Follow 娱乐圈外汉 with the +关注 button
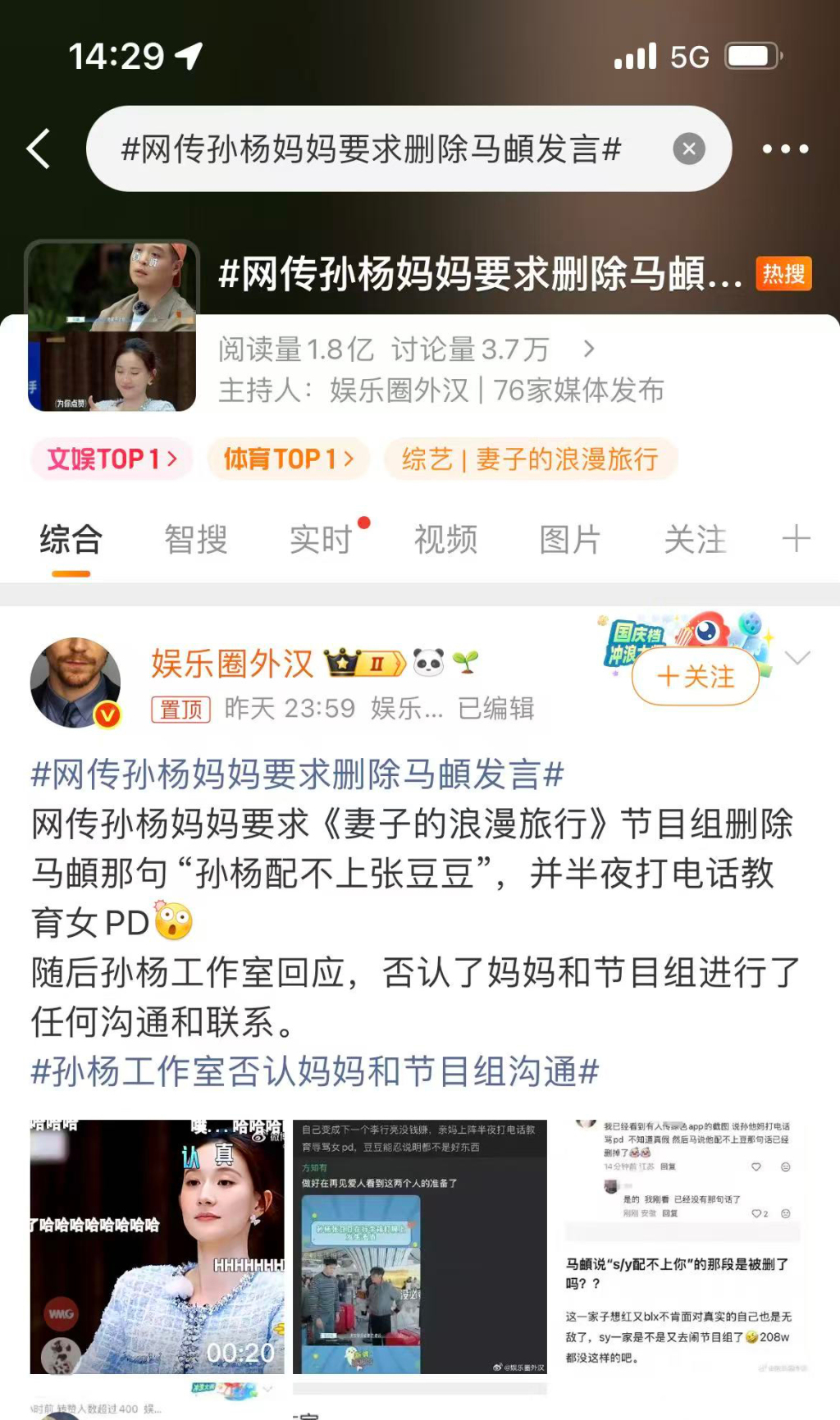Screen dimensions: 840x1420 [x=696, y=677]
